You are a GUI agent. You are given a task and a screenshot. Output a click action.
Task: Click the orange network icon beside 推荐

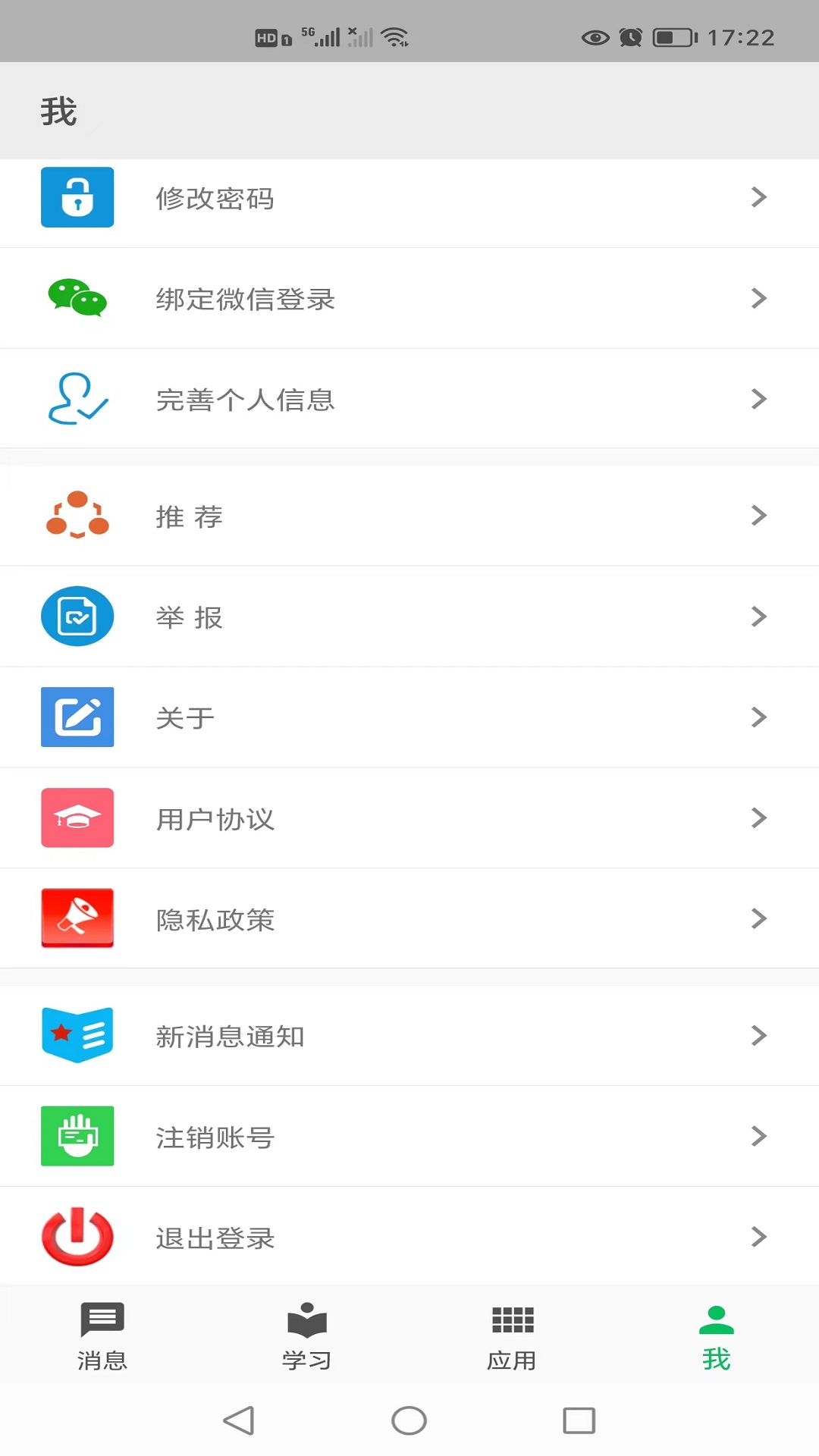coord(77,515)
